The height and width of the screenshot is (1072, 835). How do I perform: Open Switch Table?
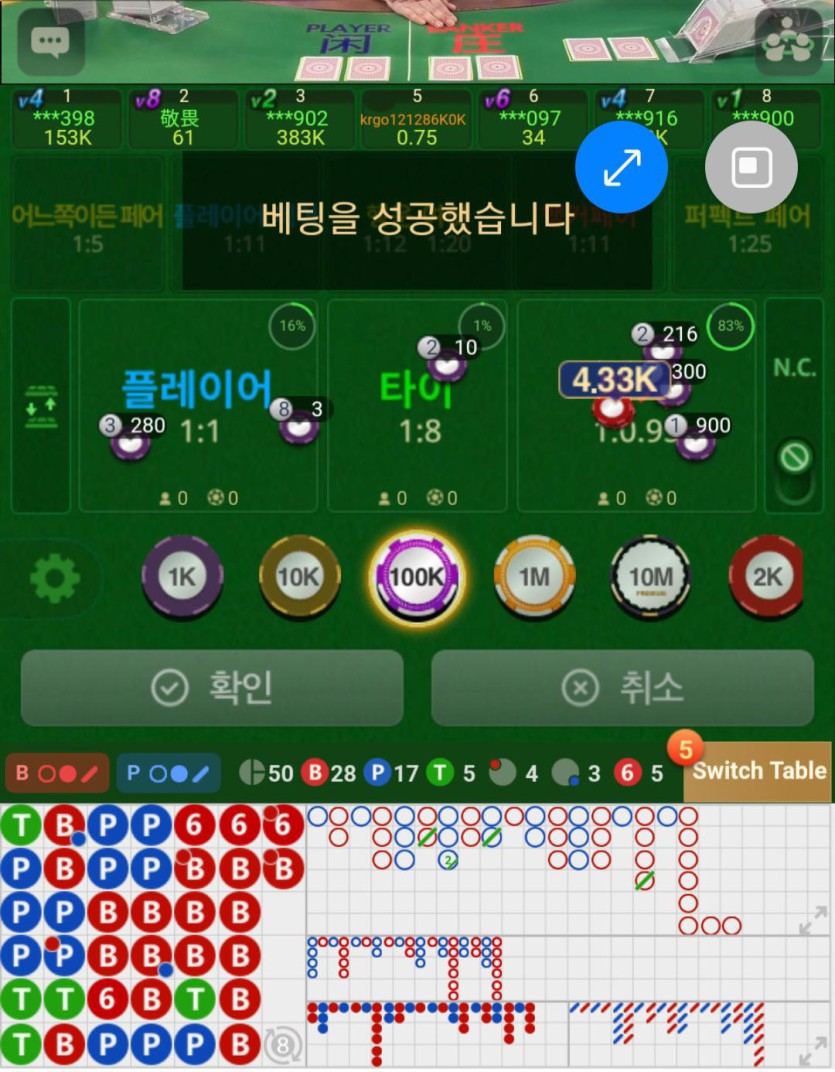point(758,771)
